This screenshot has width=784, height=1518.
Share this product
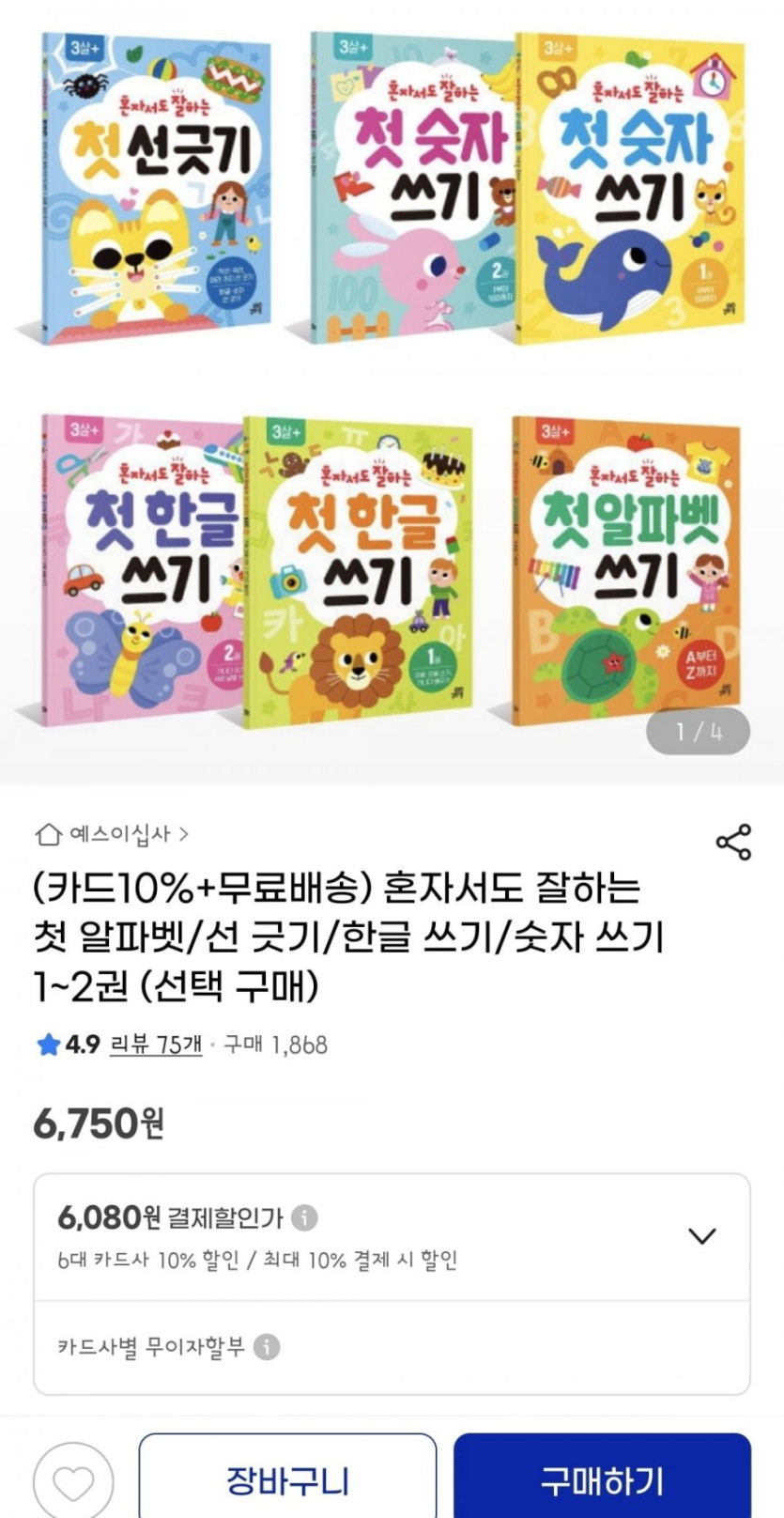tap(733, 842)
